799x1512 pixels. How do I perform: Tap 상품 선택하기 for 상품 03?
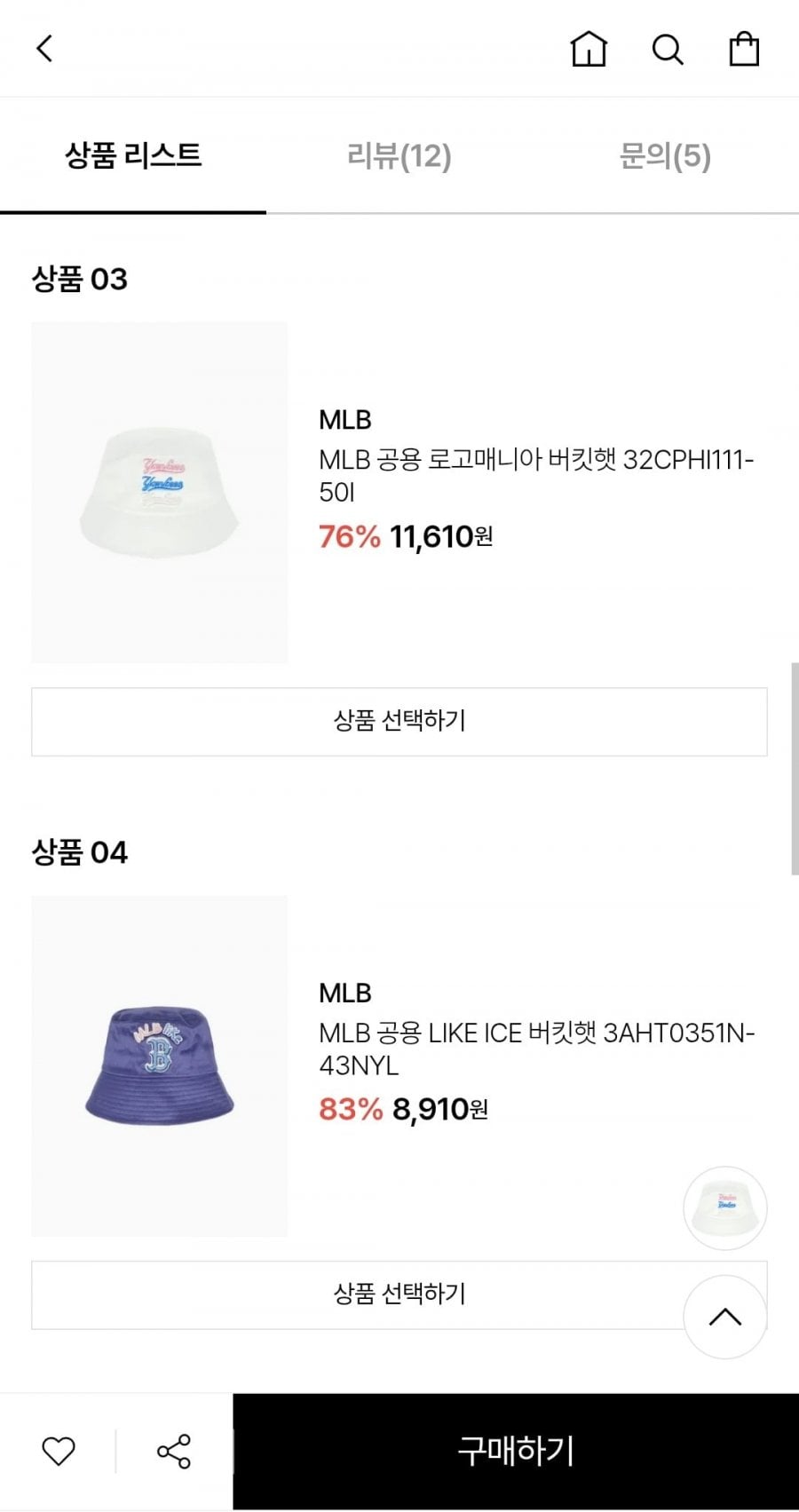tap(399, 721)
